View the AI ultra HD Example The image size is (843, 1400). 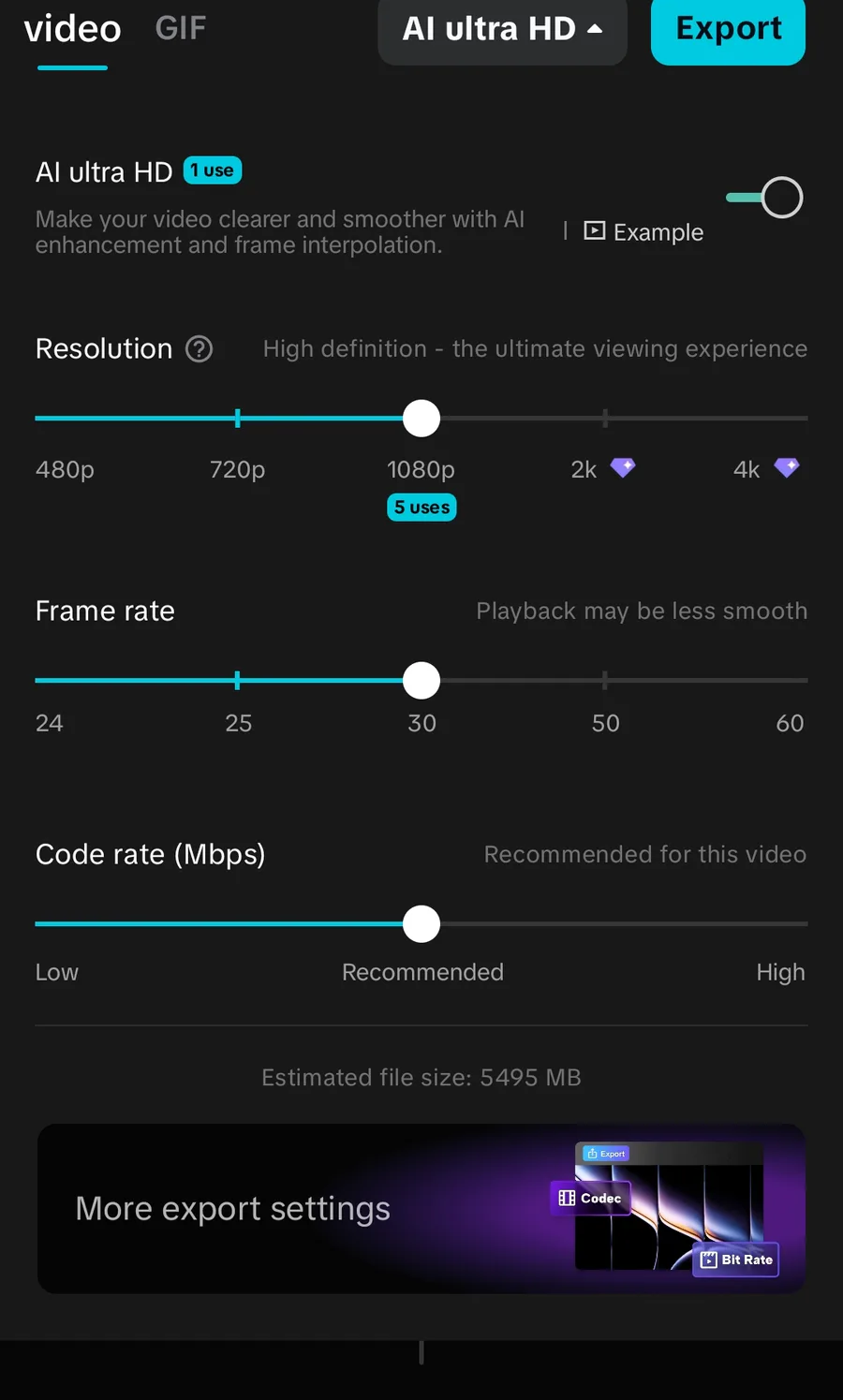[644, 231]
